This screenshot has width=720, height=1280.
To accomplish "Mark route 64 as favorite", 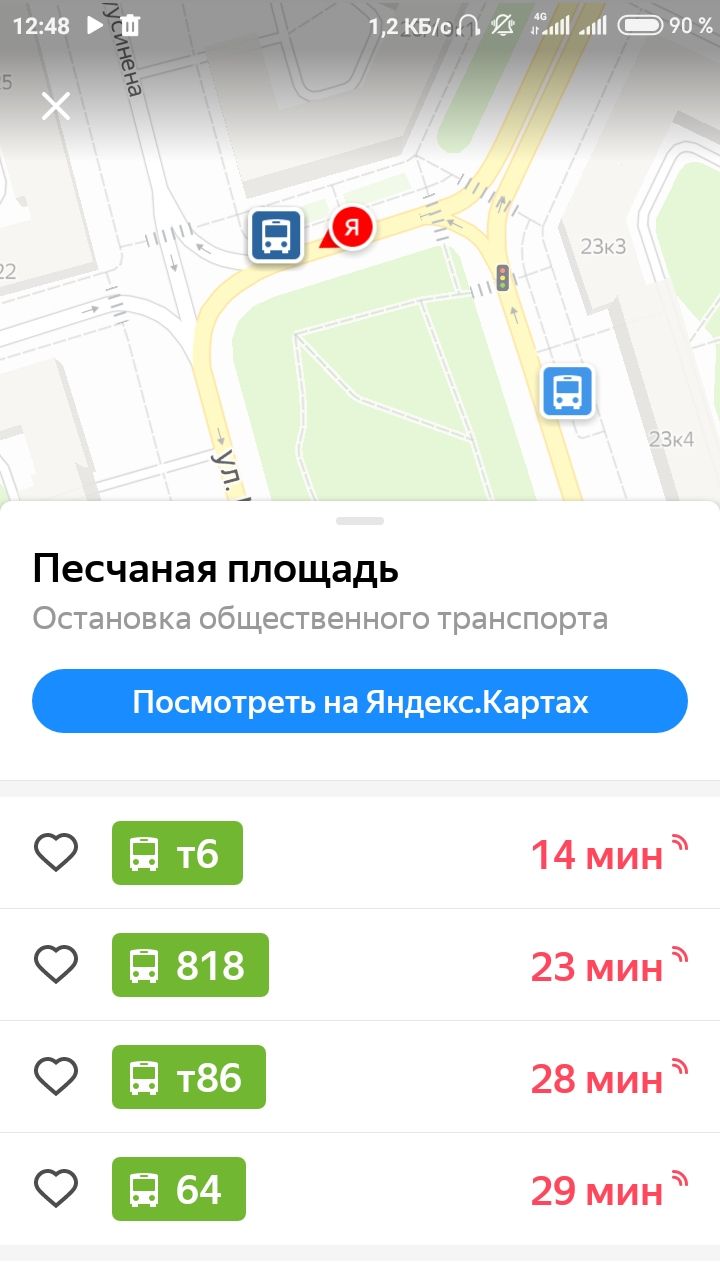I will click(x=56, y=1189).
